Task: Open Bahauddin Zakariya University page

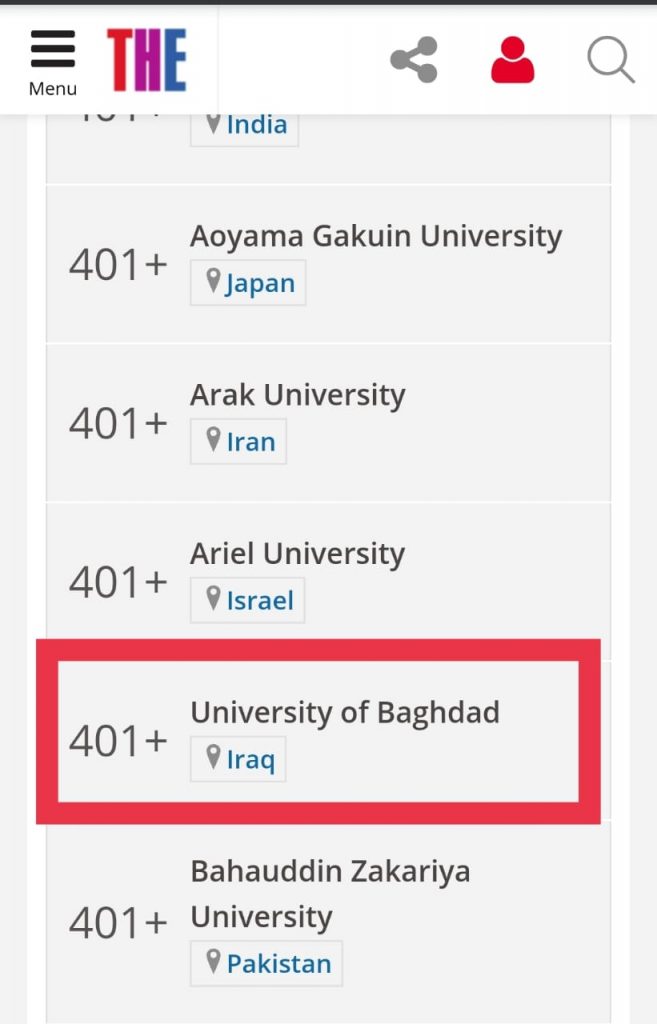Action: click(x=330, y=871)
